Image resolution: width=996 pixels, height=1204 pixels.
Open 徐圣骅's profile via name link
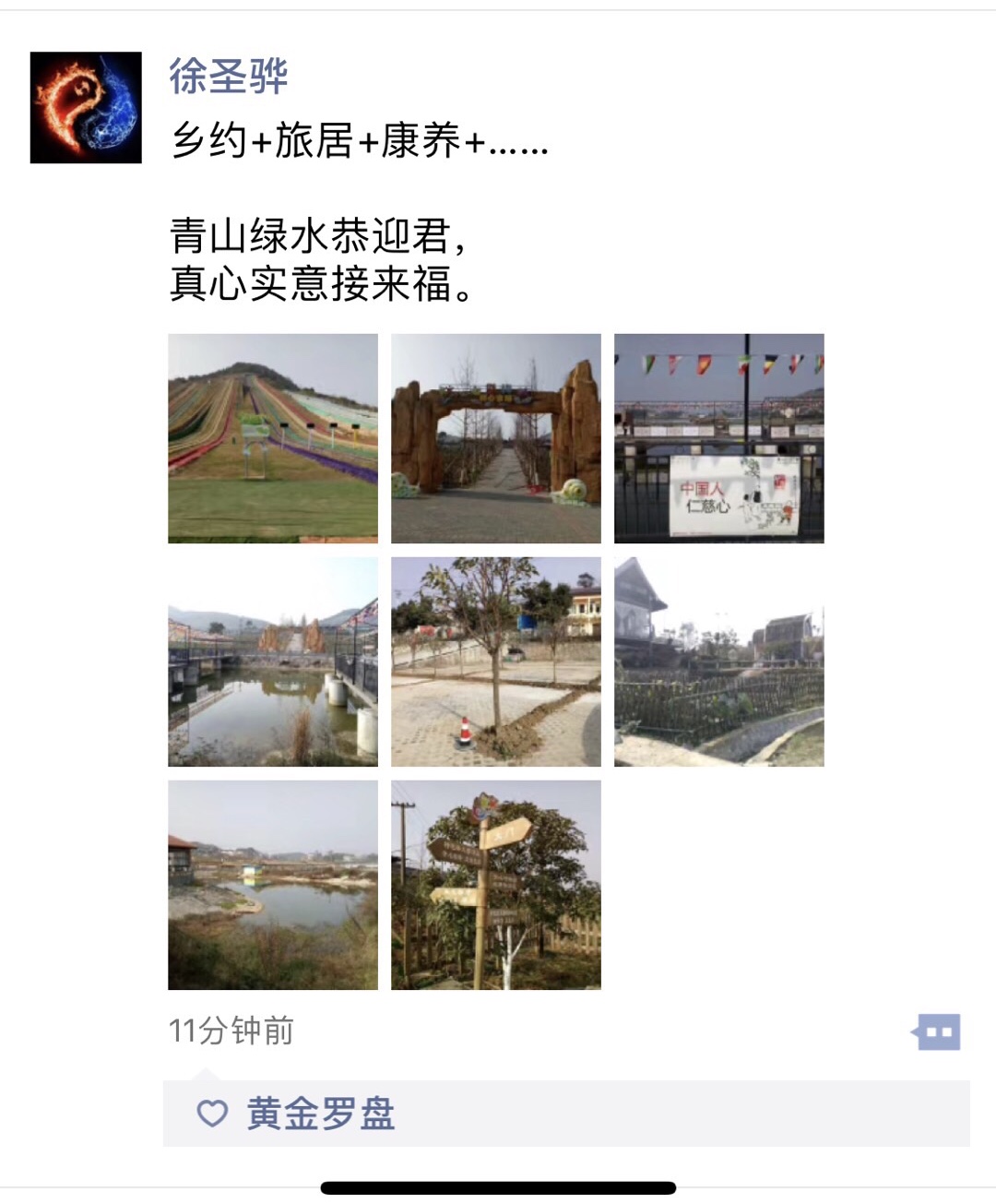pos(228,76)
